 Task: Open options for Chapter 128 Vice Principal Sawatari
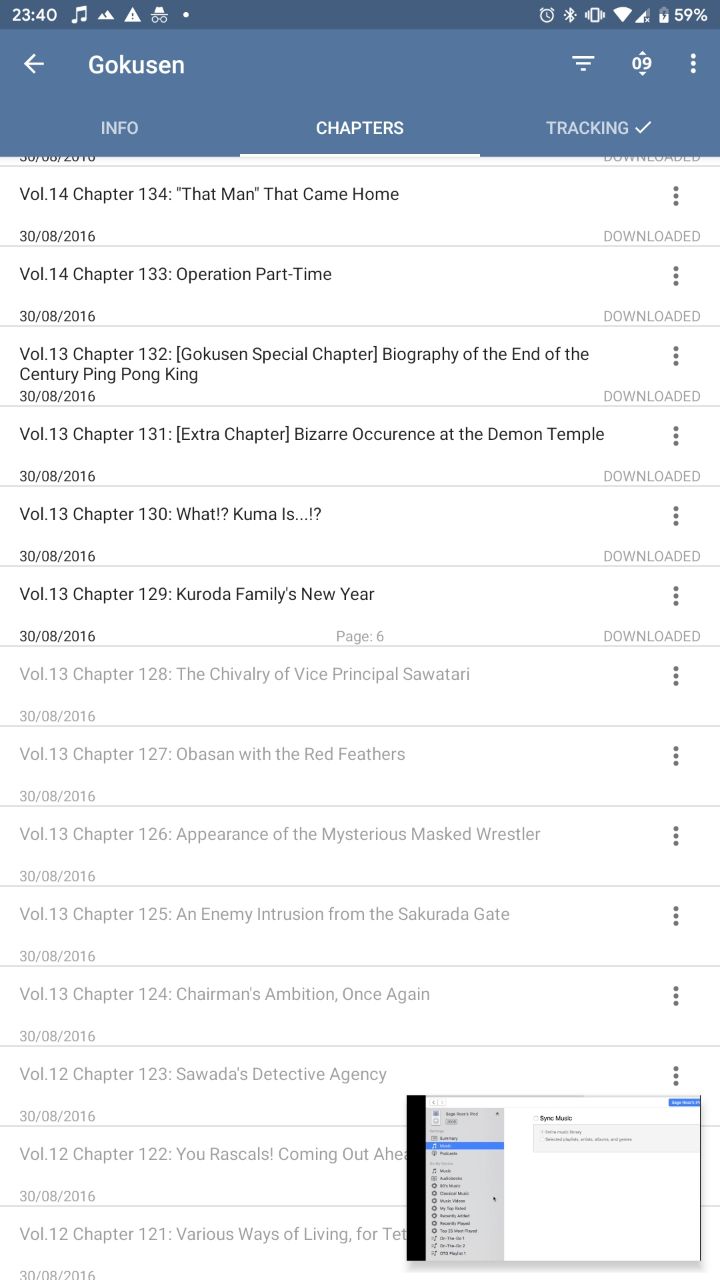click(x=676, y=676)
